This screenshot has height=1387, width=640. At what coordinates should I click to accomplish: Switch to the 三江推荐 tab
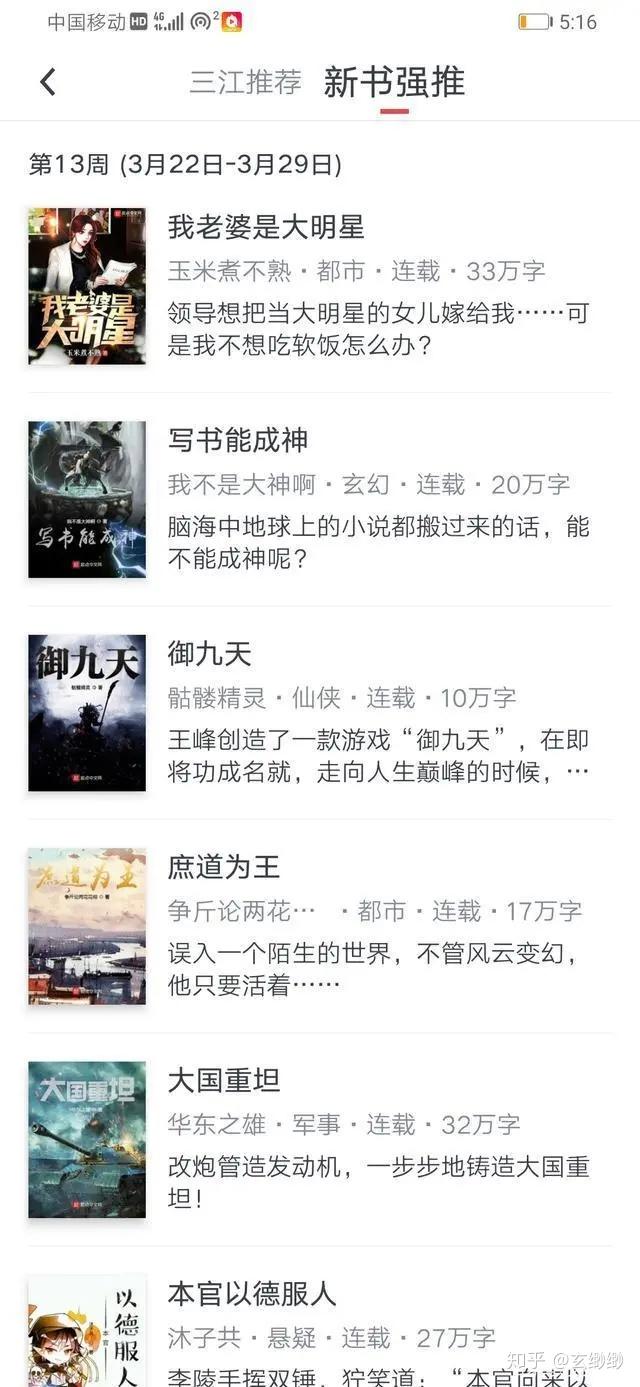pyautogui.click(x=245, y=82)
